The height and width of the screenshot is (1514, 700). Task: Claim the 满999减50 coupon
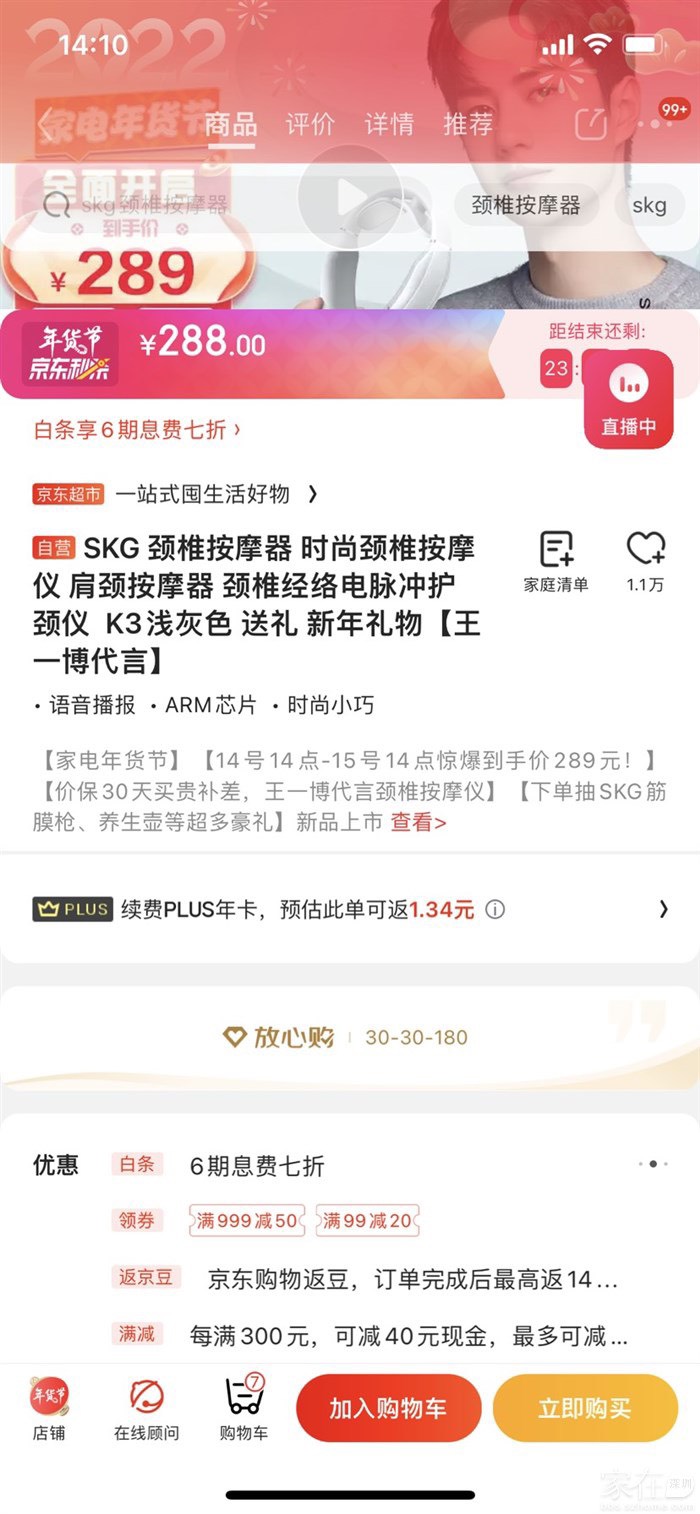pos(247,1220)
